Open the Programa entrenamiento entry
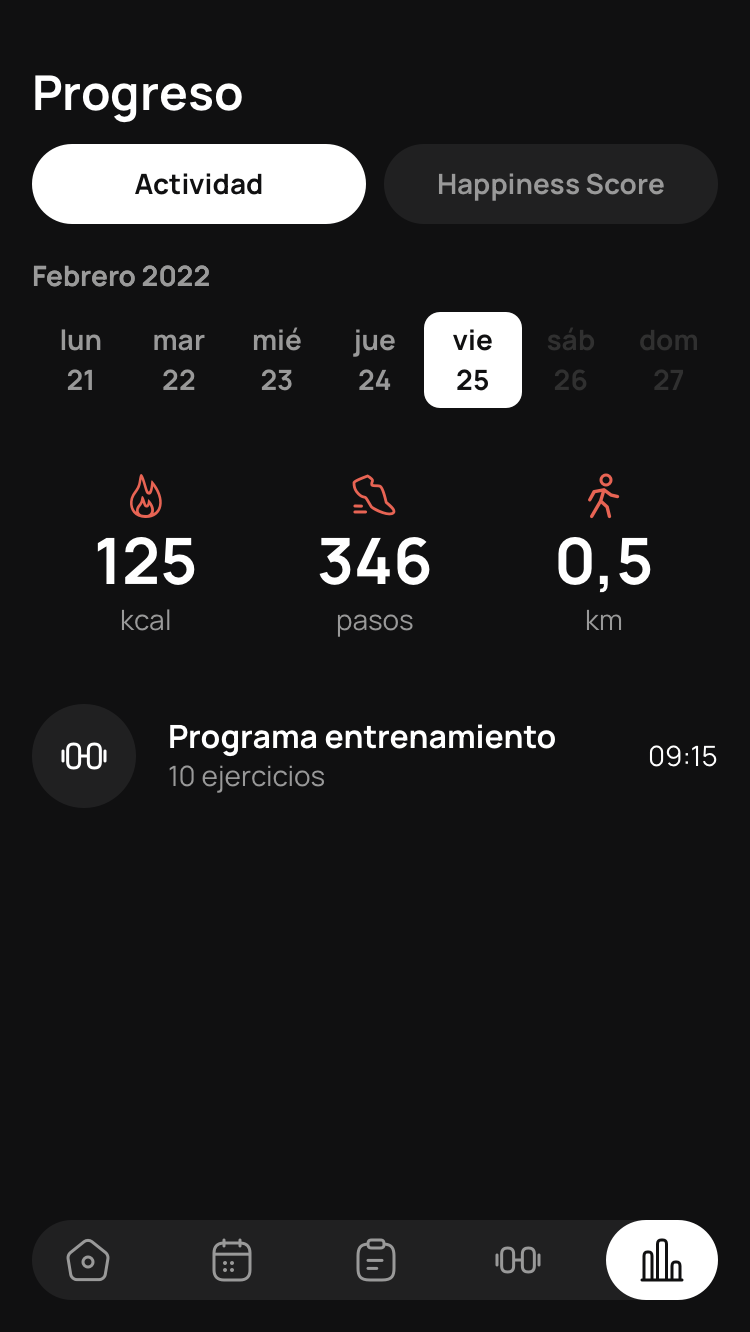This screenshot has height=1332, width=750. (x=361, y=756)
